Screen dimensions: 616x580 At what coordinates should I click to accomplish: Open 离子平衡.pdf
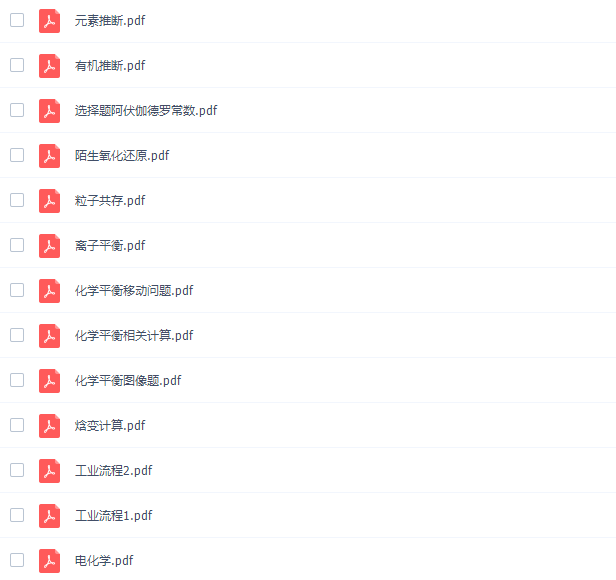109,245
